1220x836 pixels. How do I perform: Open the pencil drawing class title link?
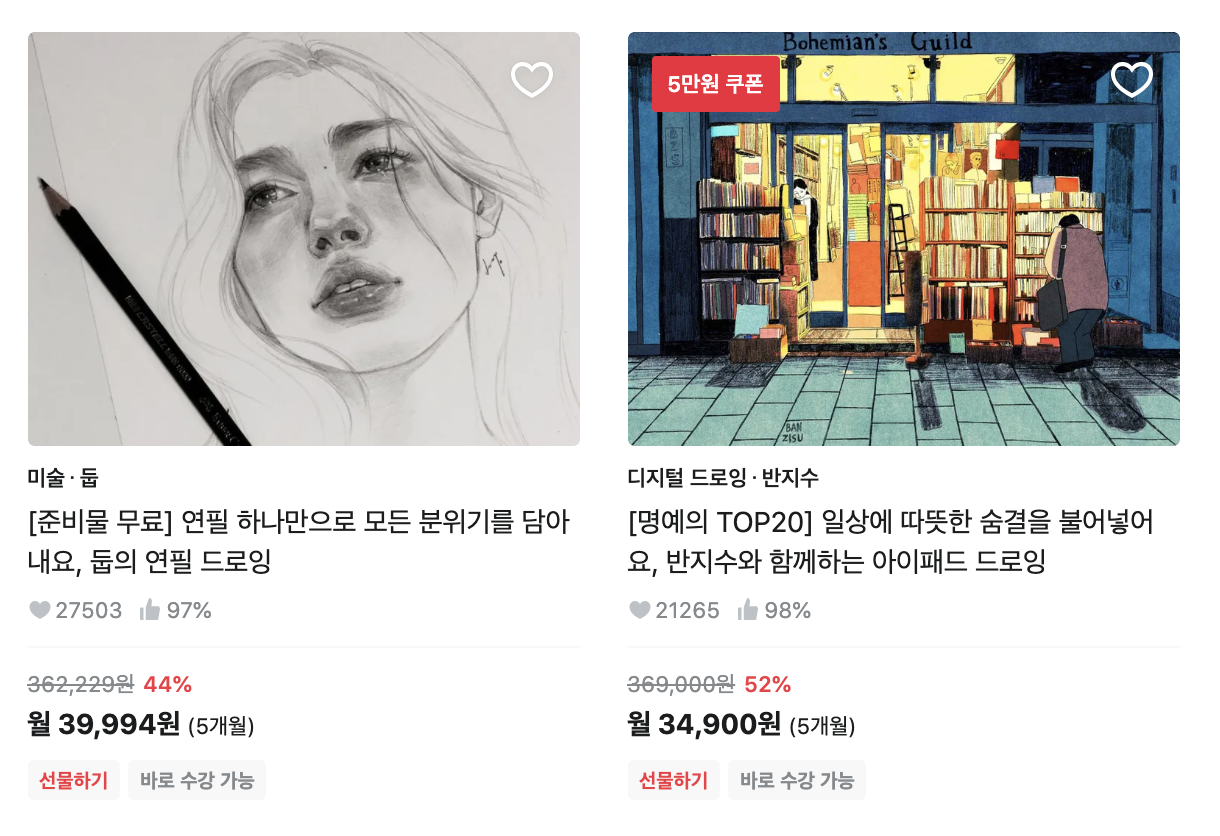[298, 542]
